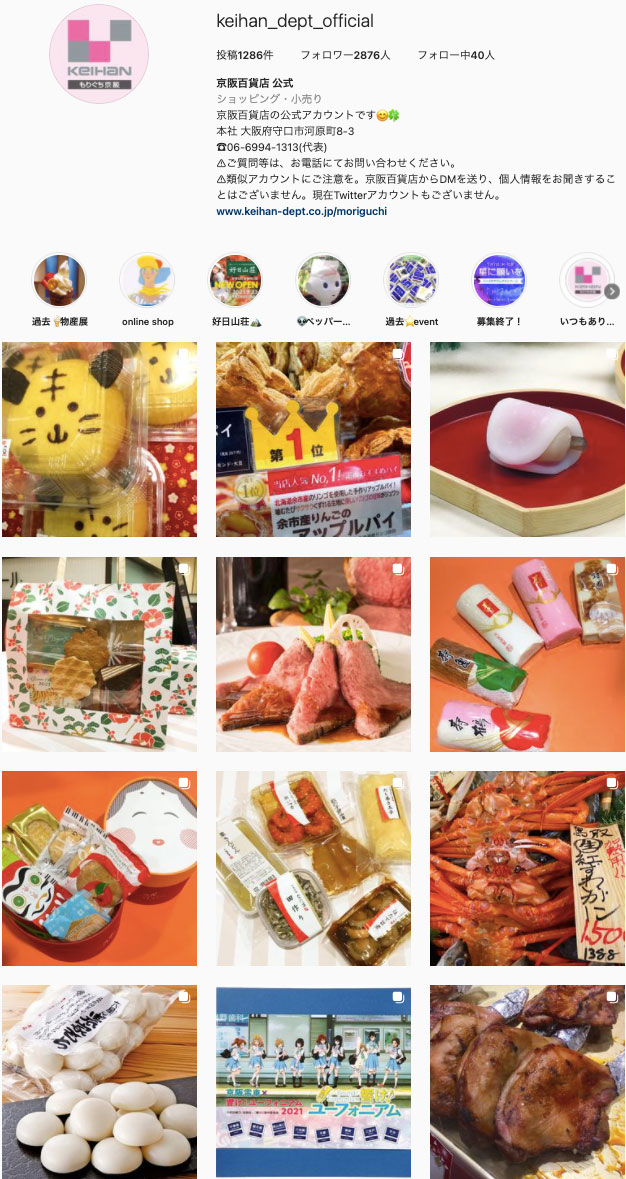Open the No.1 apple pie ranking post

[313, 439]
